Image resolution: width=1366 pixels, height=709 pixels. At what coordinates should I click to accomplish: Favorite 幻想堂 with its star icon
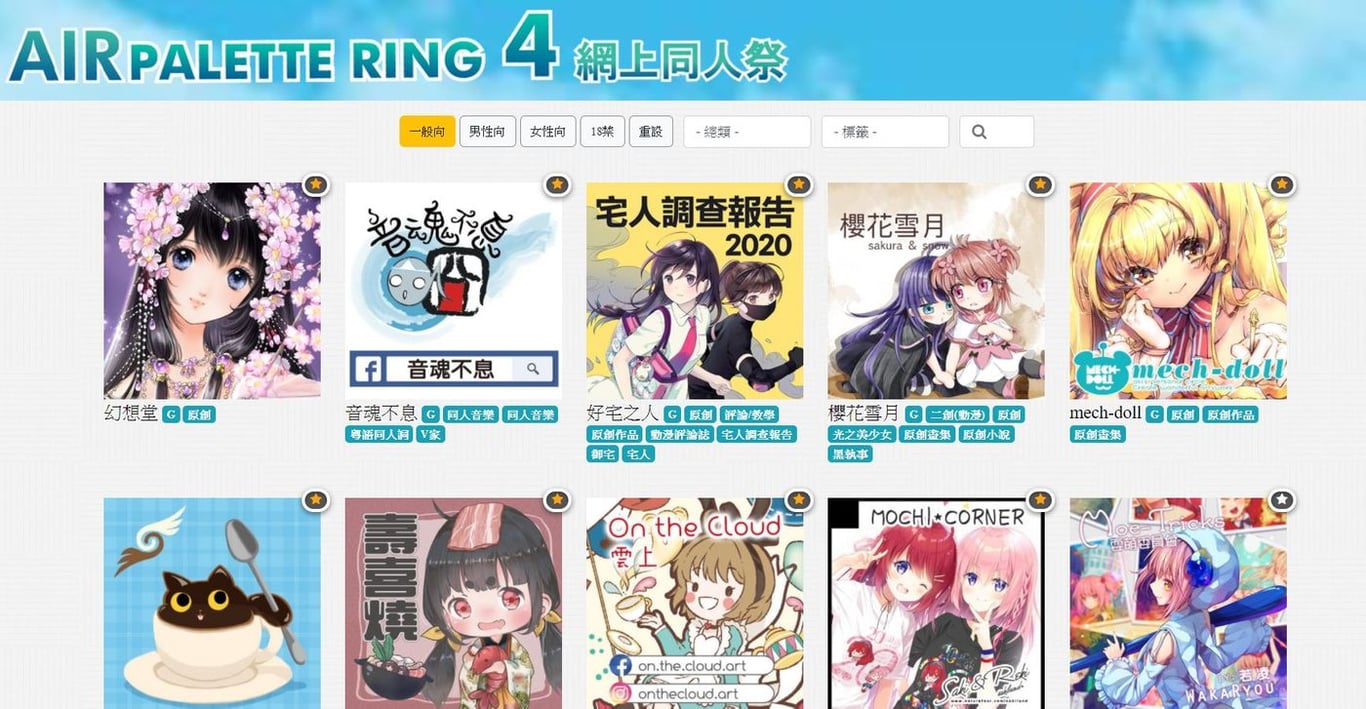coord(316,185)
